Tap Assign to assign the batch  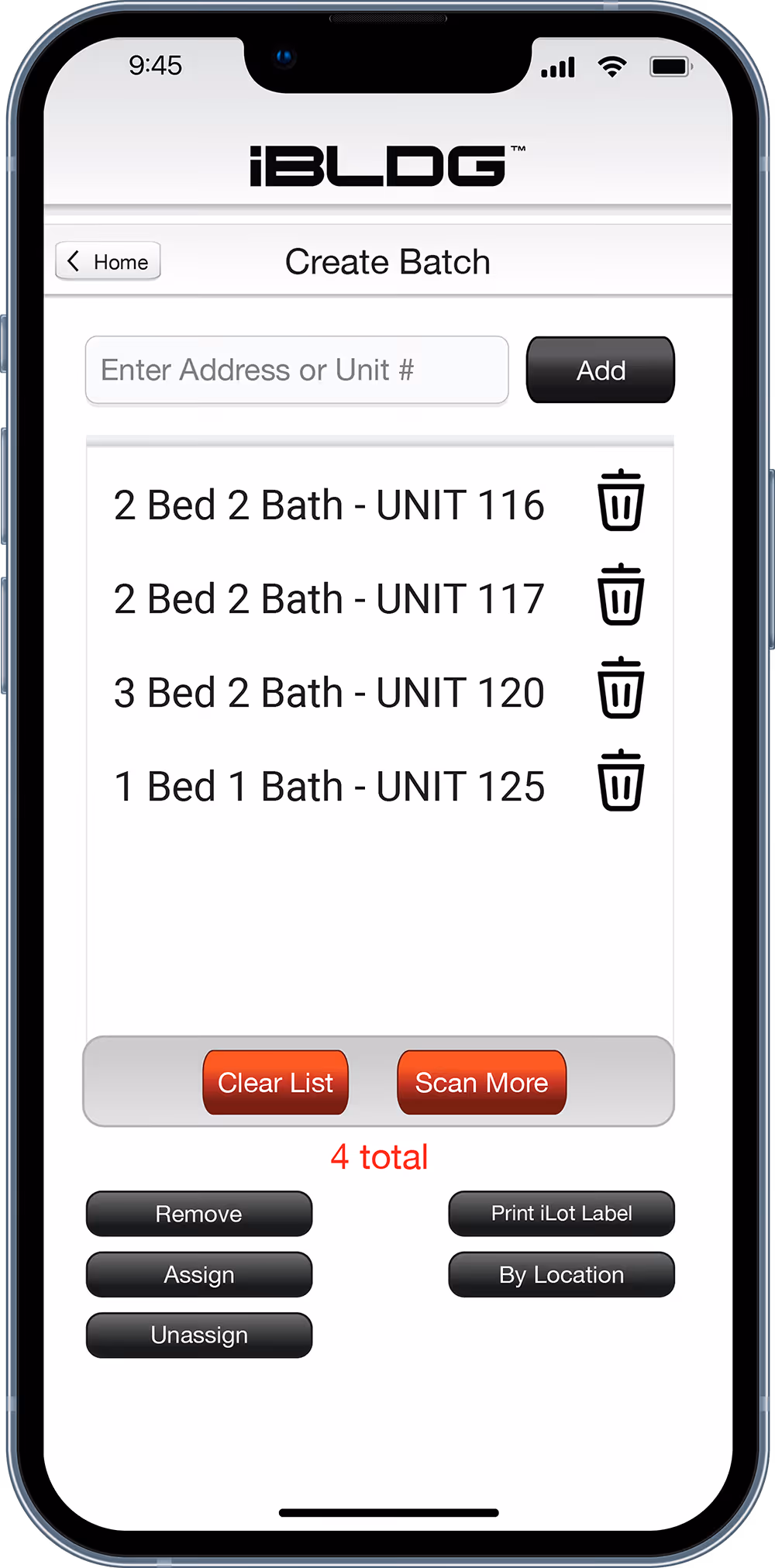pos(198,1274)
